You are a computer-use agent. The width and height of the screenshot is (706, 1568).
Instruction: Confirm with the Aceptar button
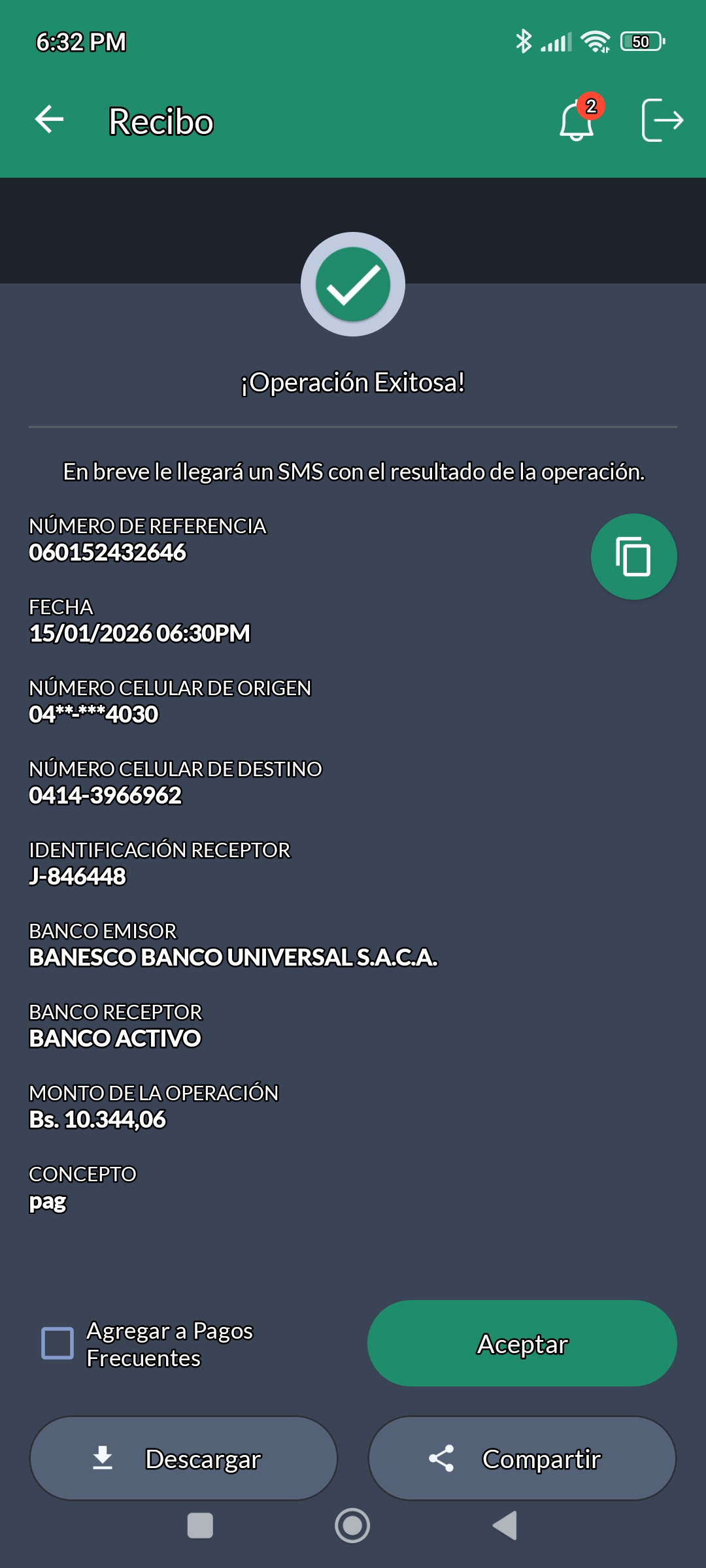point(522,1343)
